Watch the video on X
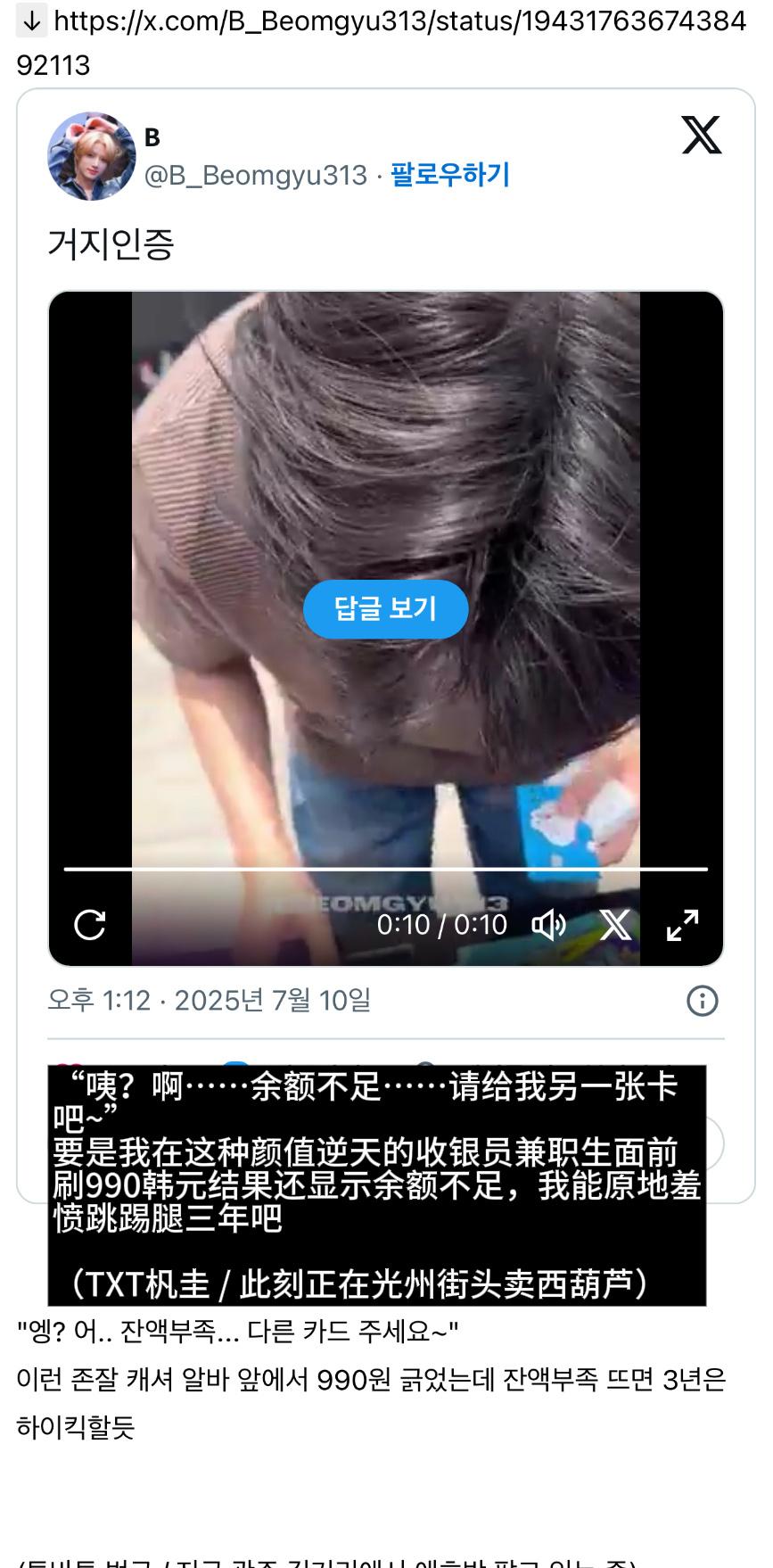 615,925
